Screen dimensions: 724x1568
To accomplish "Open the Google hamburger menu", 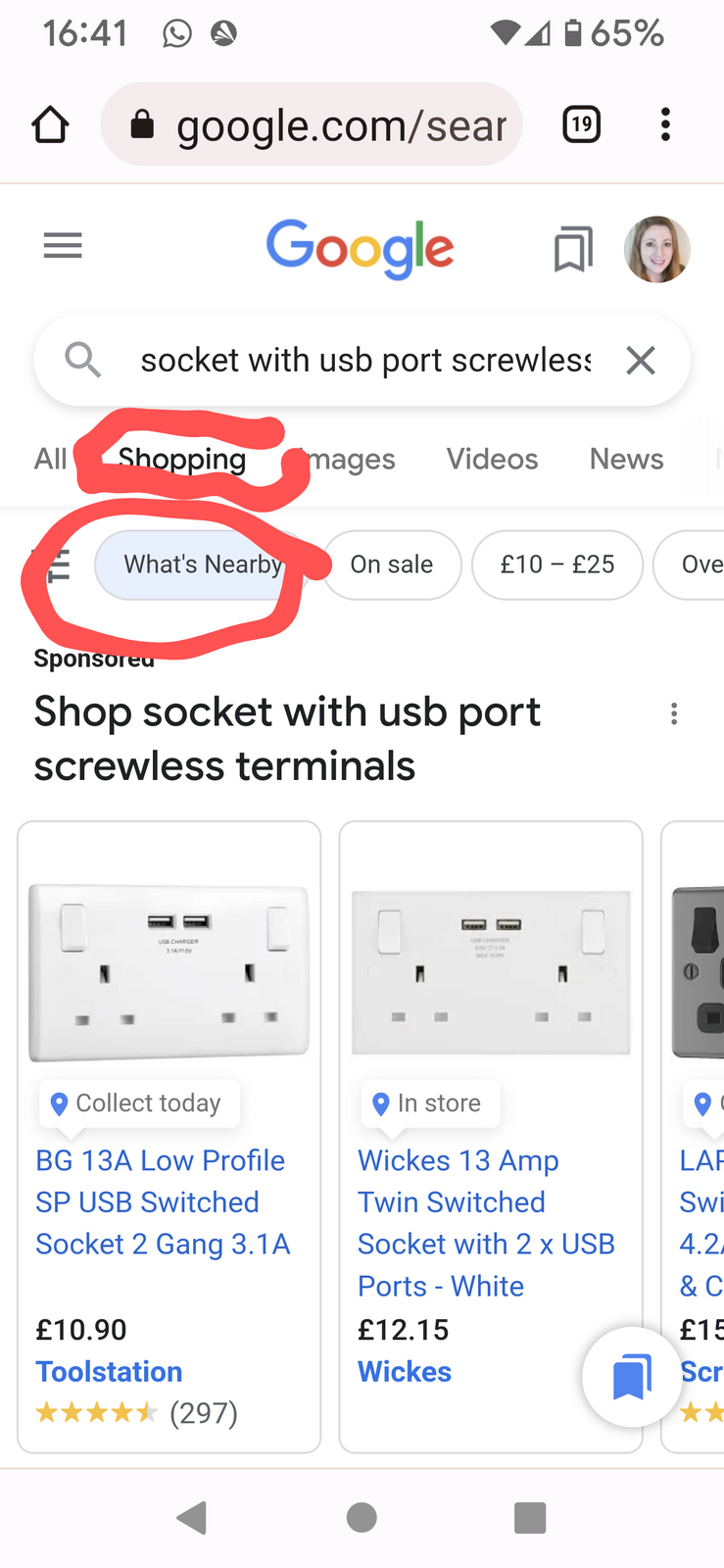I will [63, 245].
